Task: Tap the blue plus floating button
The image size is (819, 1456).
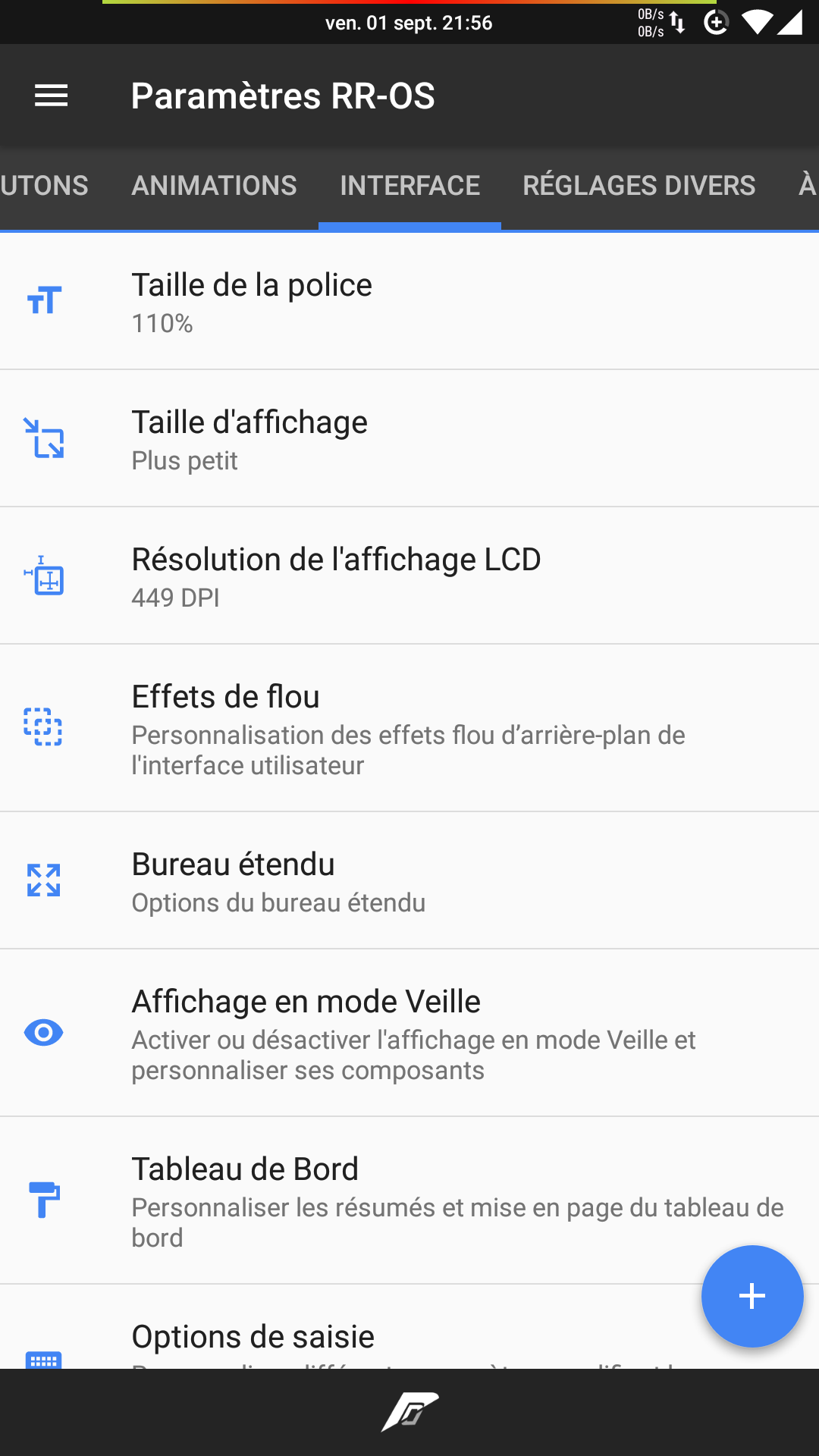Action: [x=752, y=1296]
